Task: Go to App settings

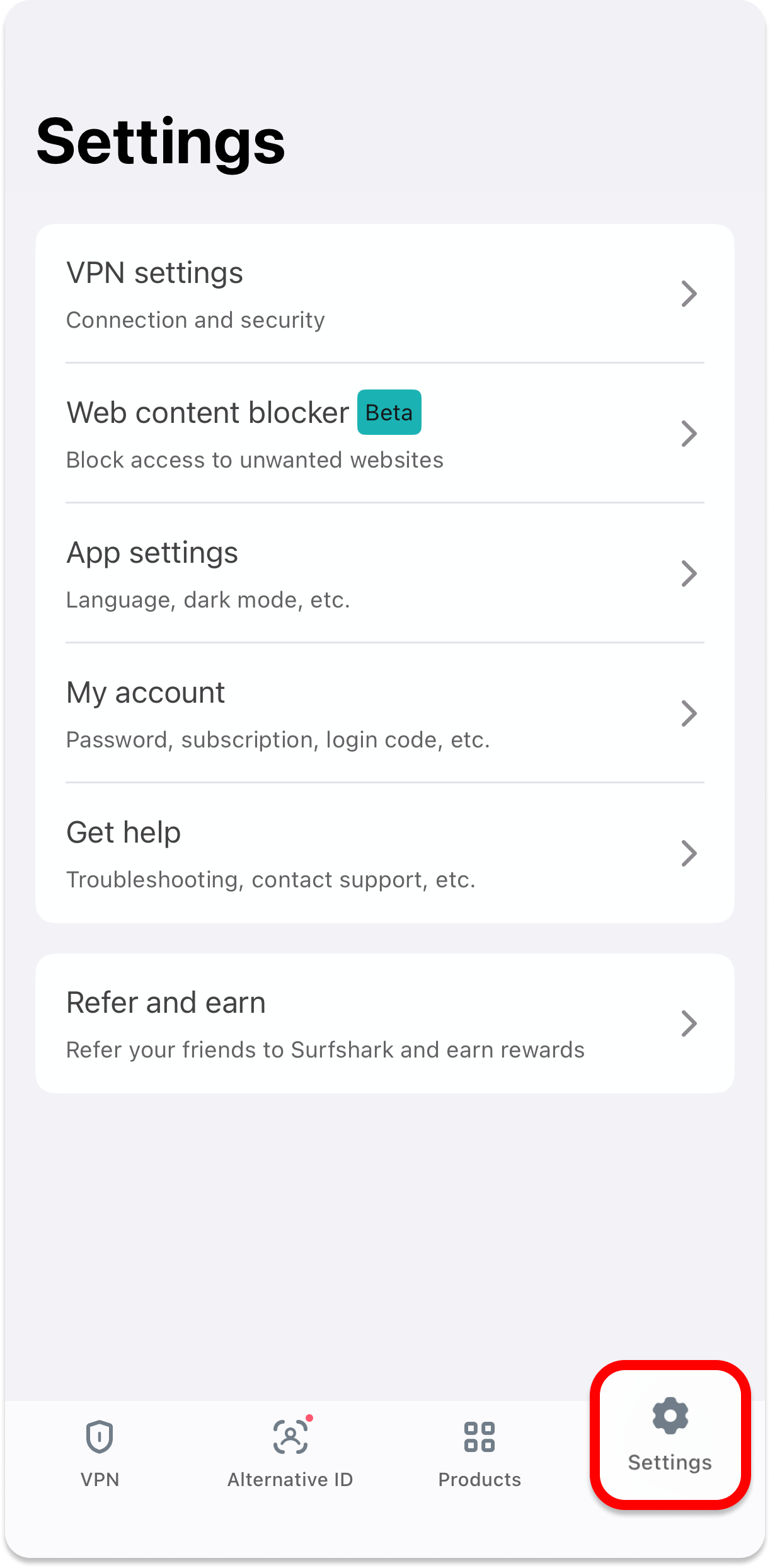Action: coord(384,574)
